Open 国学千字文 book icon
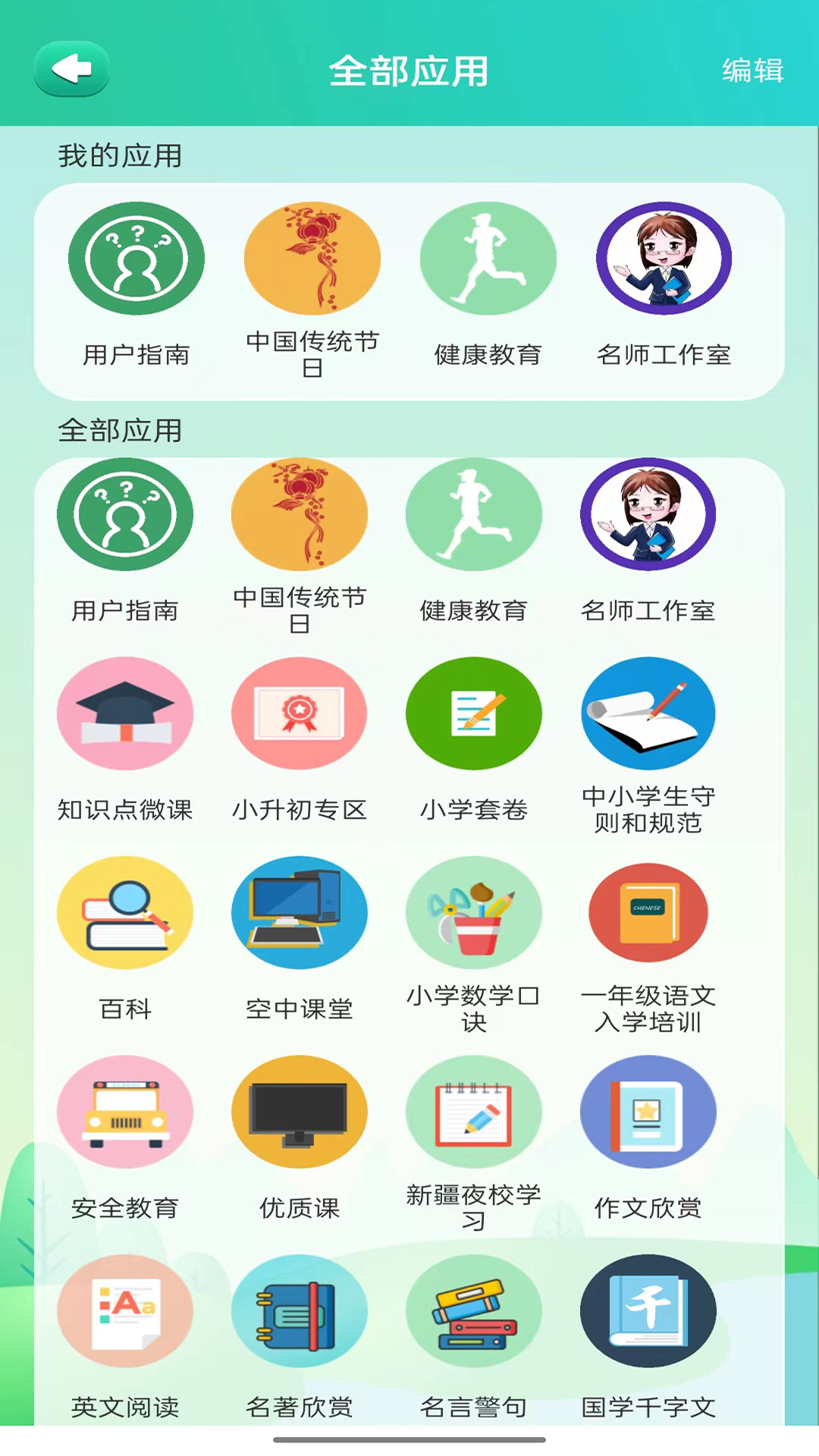Screen dimensions: 819x1456 coord(648,1312)
